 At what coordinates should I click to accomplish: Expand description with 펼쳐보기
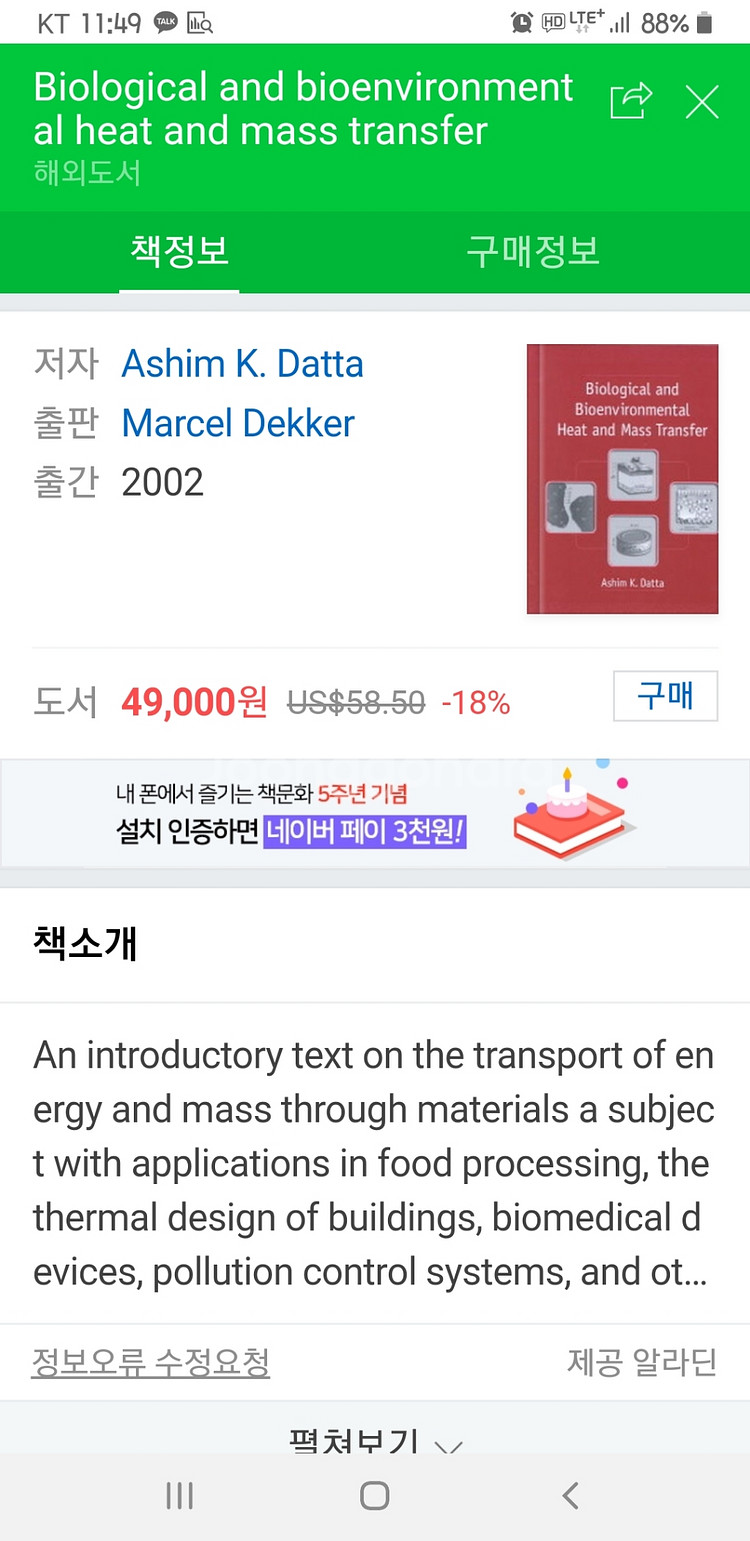(375, 1440)
